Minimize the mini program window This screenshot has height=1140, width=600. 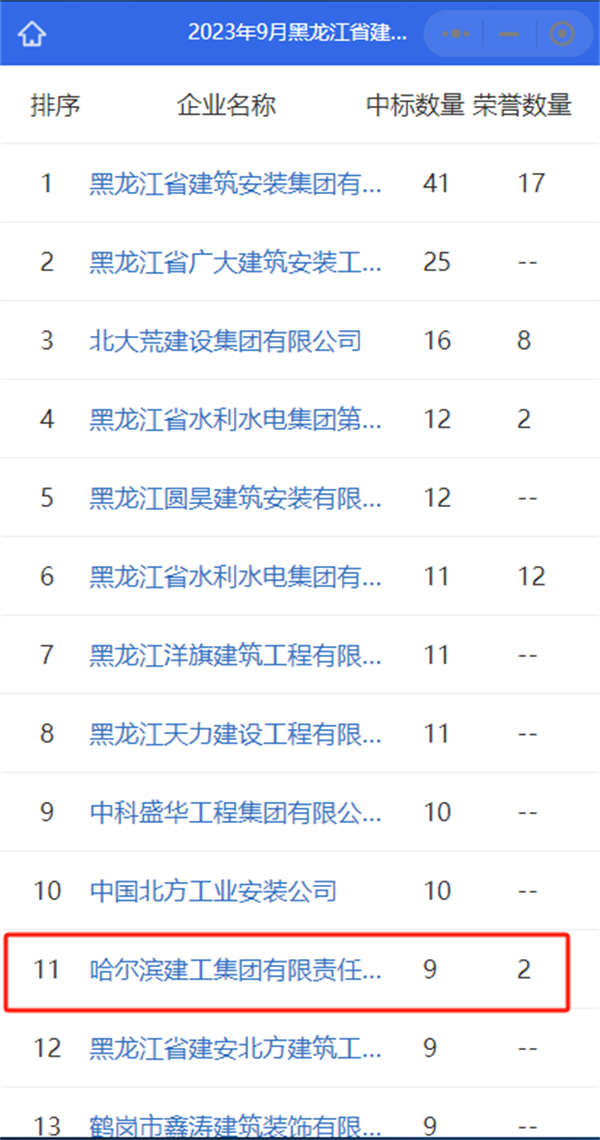pos(509,33)
